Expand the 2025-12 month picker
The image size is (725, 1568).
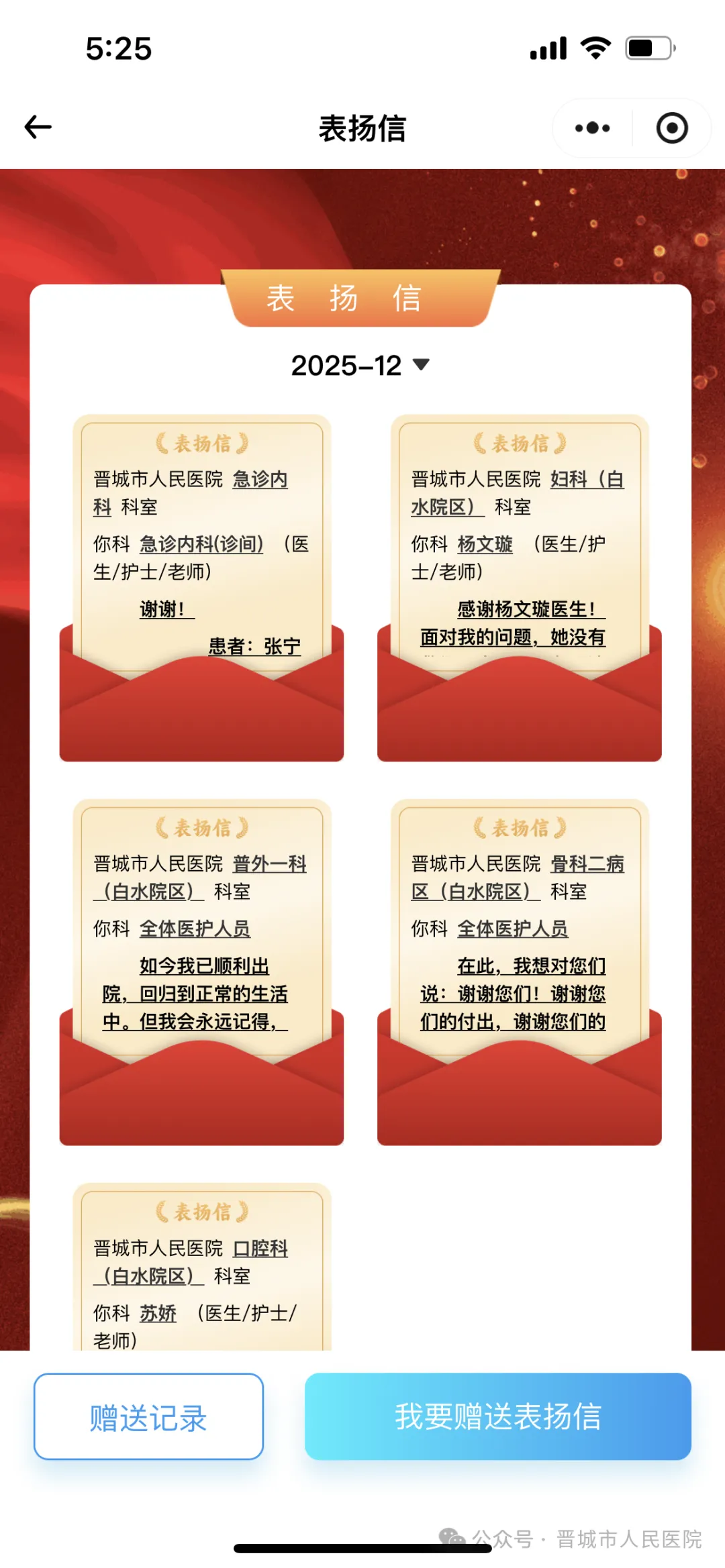click(x=360, y=366)
